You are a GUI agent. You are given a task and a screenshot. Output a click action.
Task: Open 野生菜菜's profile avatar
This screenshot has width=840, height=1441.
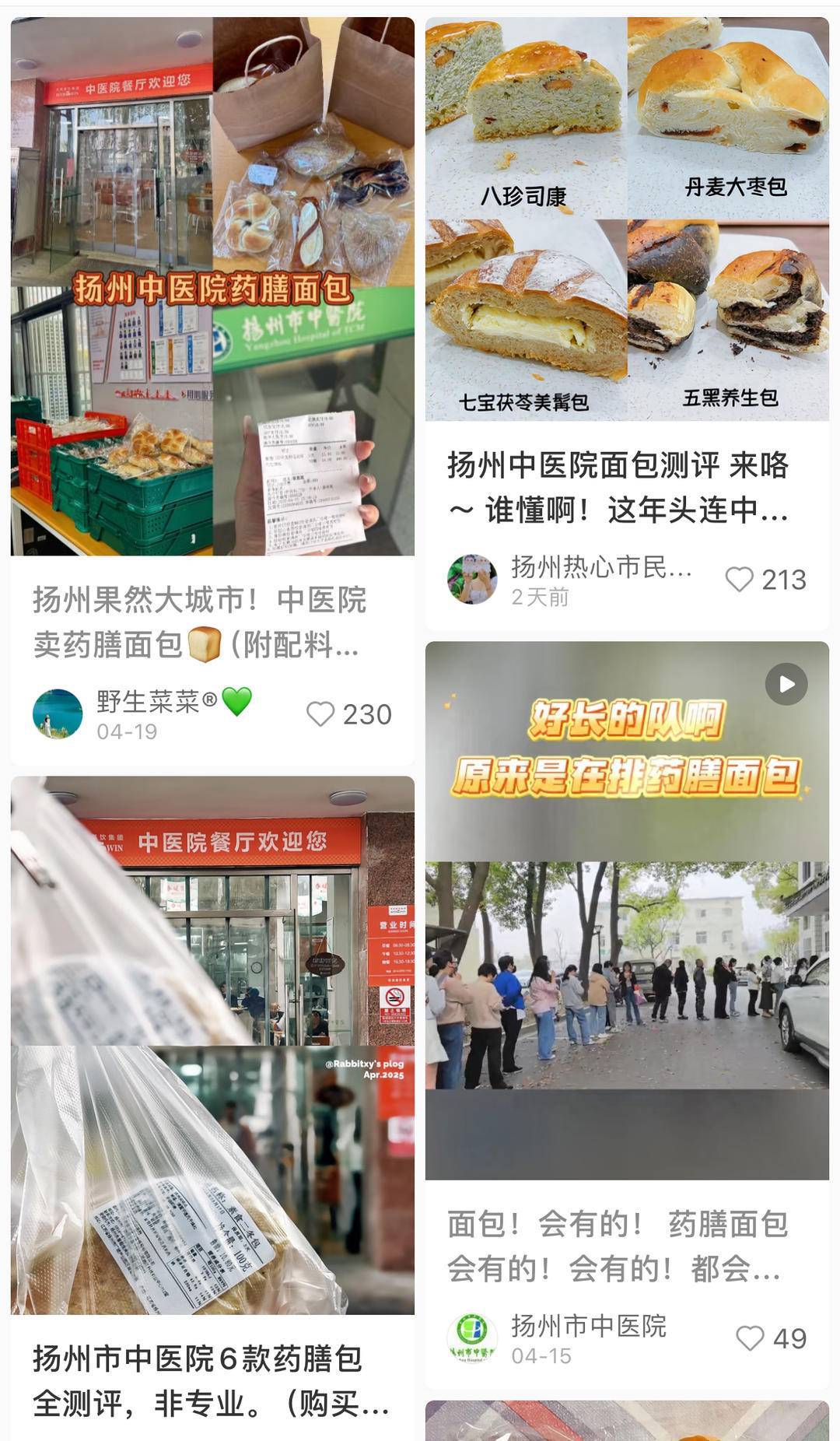point(58,713)
